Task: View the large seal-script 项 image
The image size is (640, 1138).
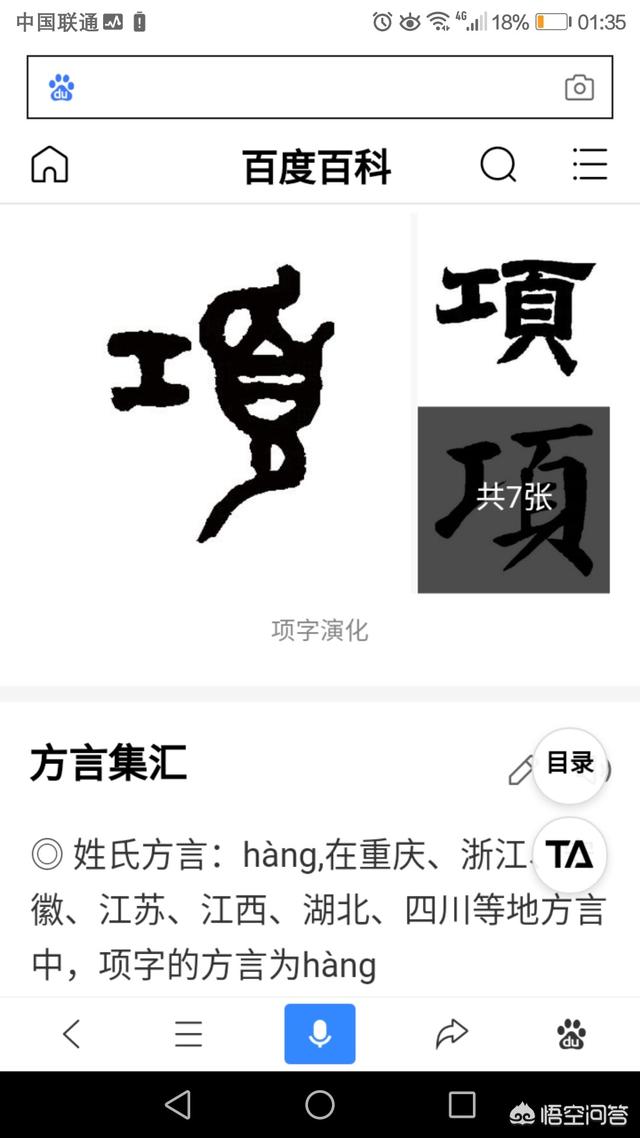Action: click(220, 400)
